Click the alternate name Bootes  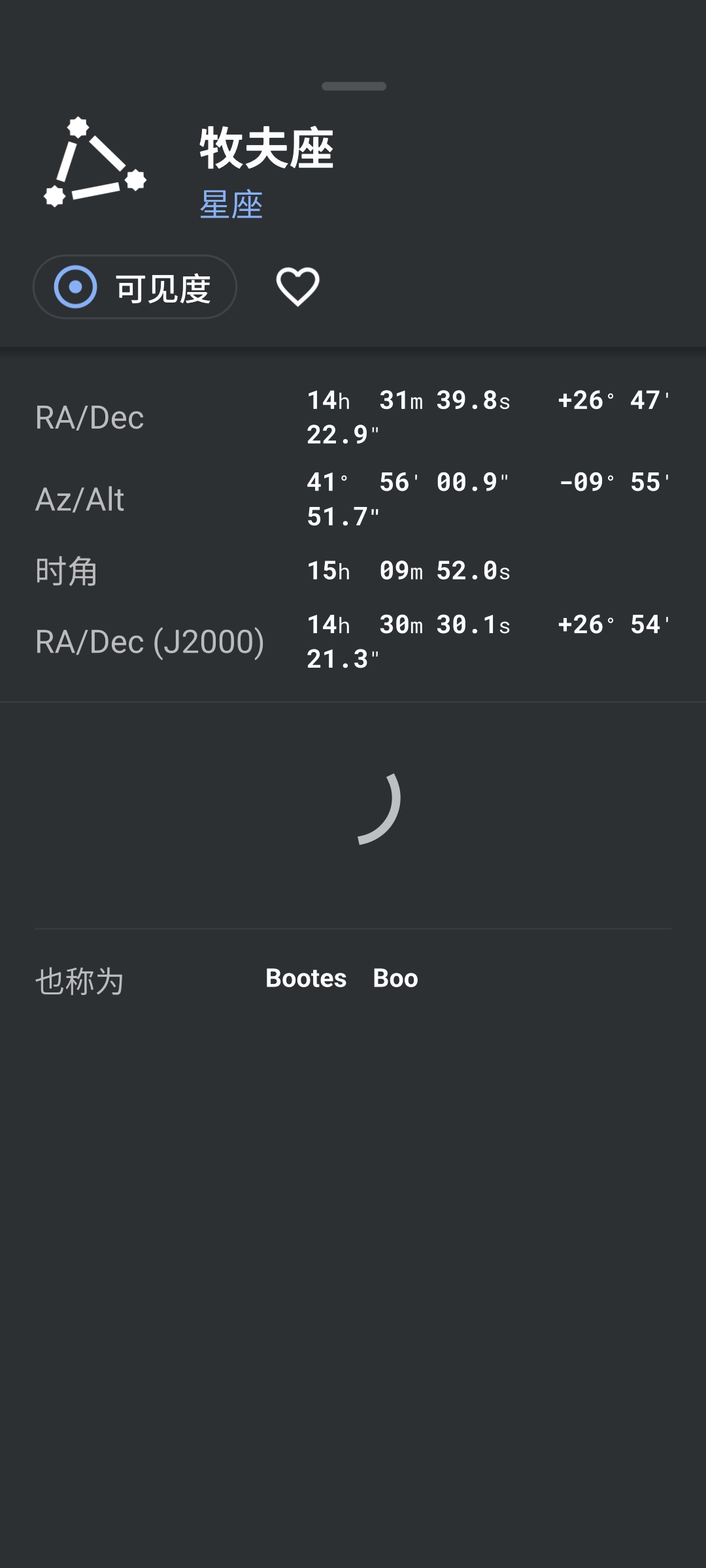tap(307, 979)
